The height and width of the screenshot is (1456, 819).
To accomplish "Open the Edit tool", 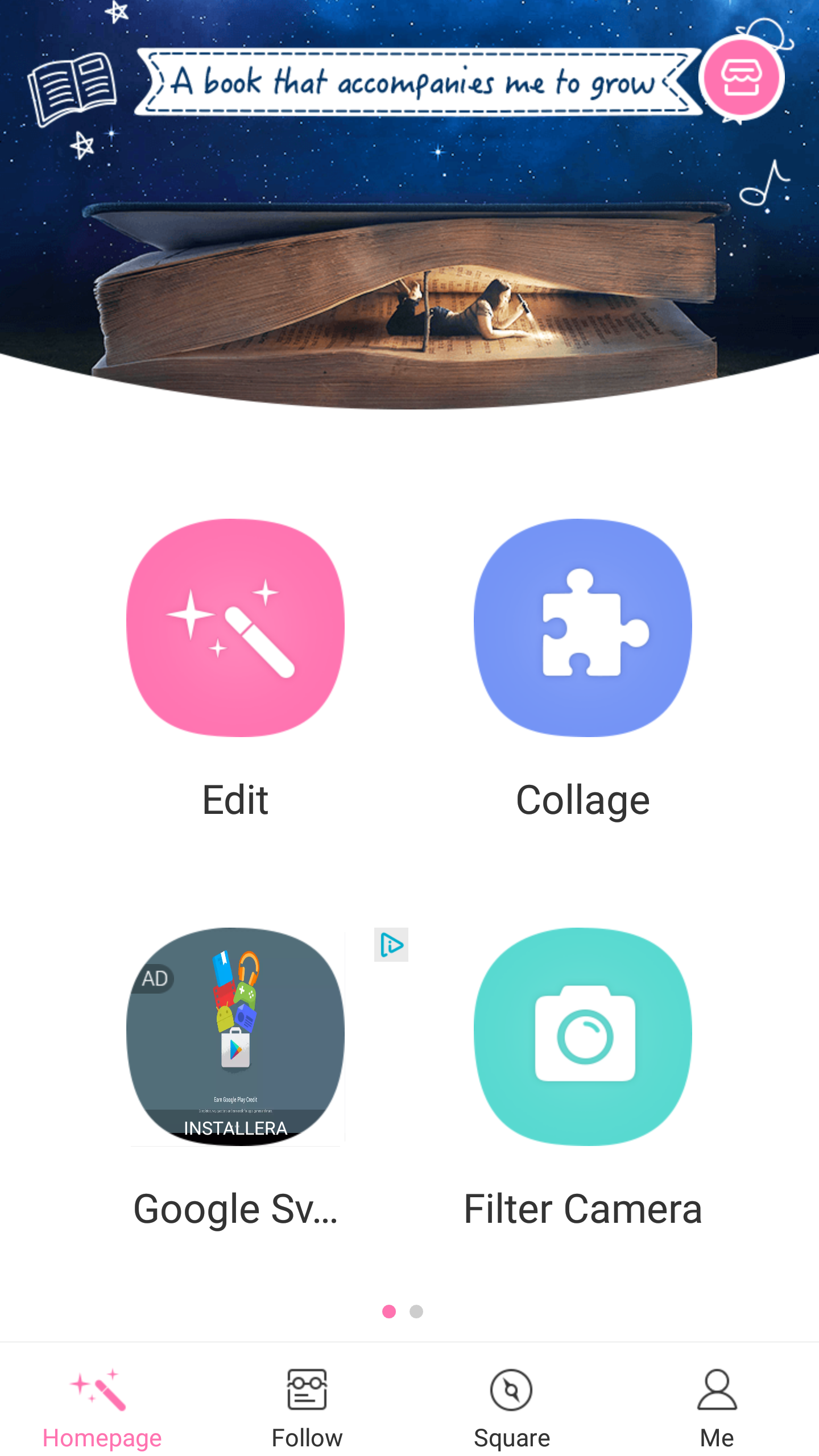I will click(235, 628).
